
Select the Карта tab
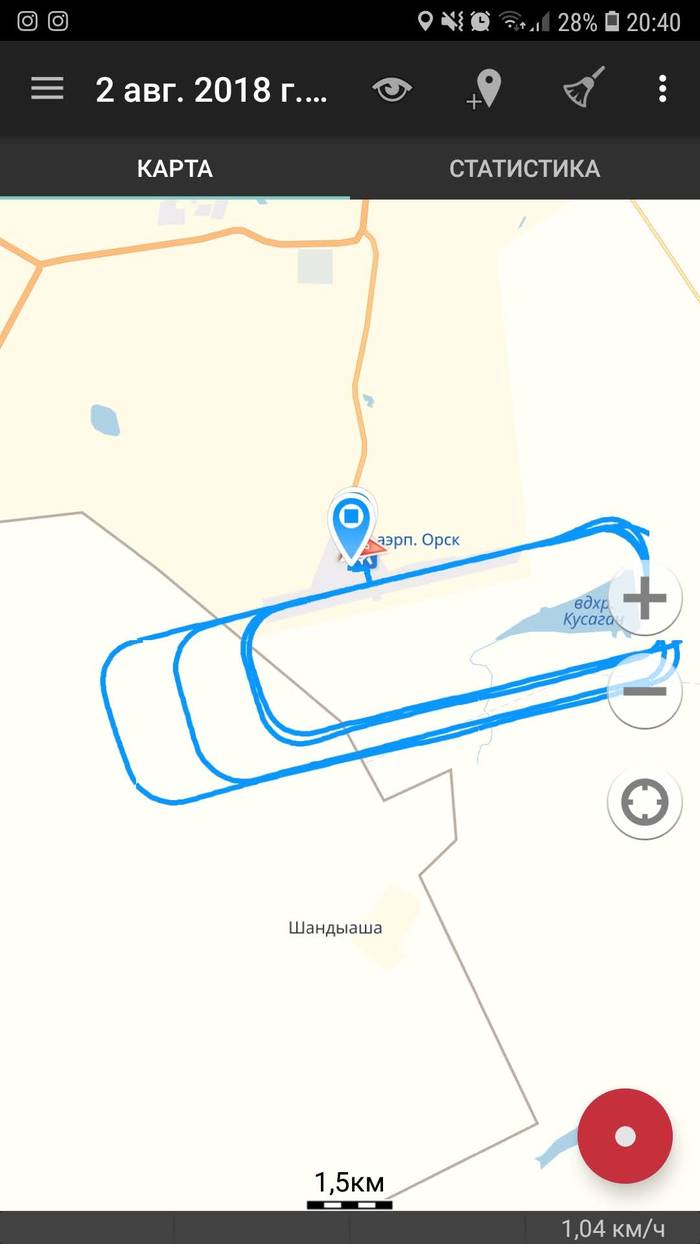pyautogui.click(x=175, y=168)
